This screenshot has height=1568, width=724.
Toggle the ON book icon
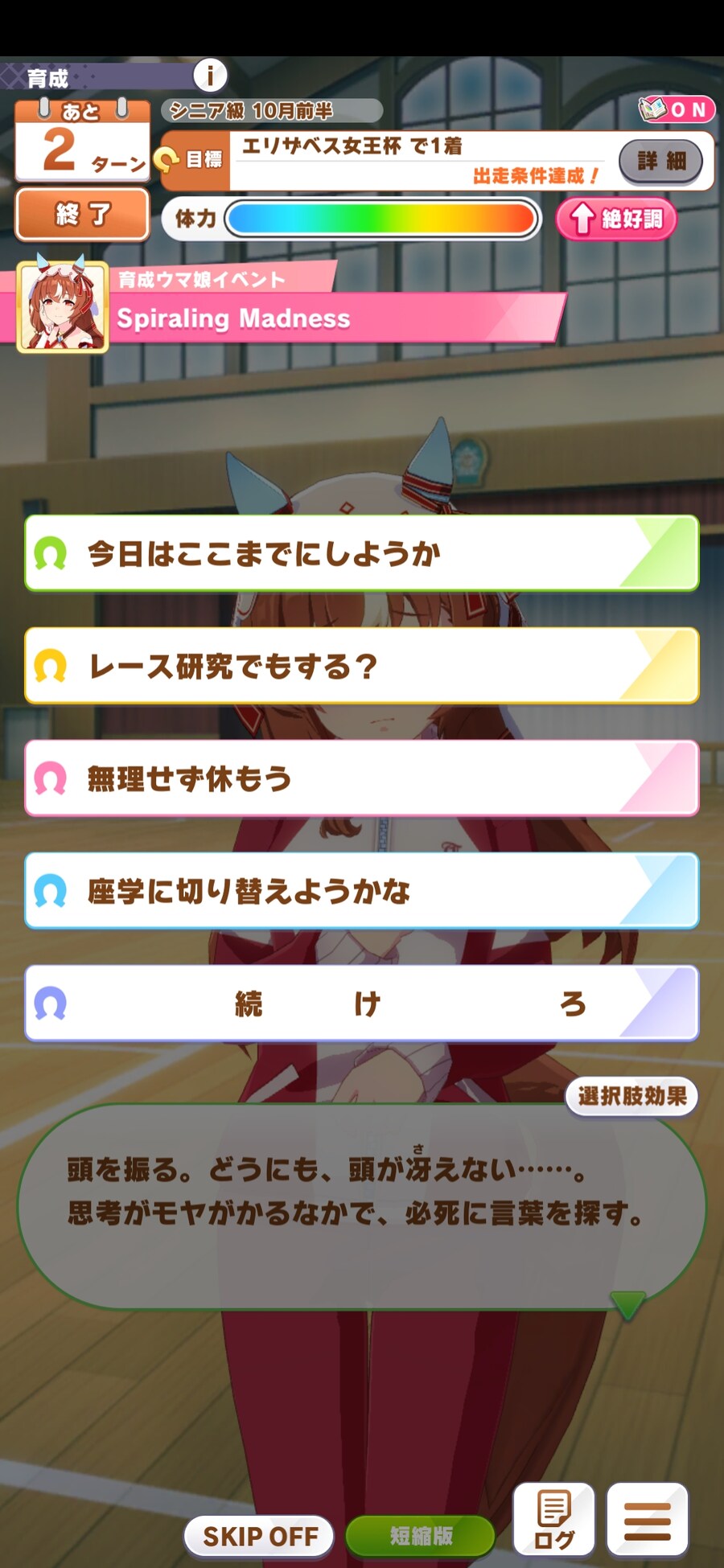point(676,109)
